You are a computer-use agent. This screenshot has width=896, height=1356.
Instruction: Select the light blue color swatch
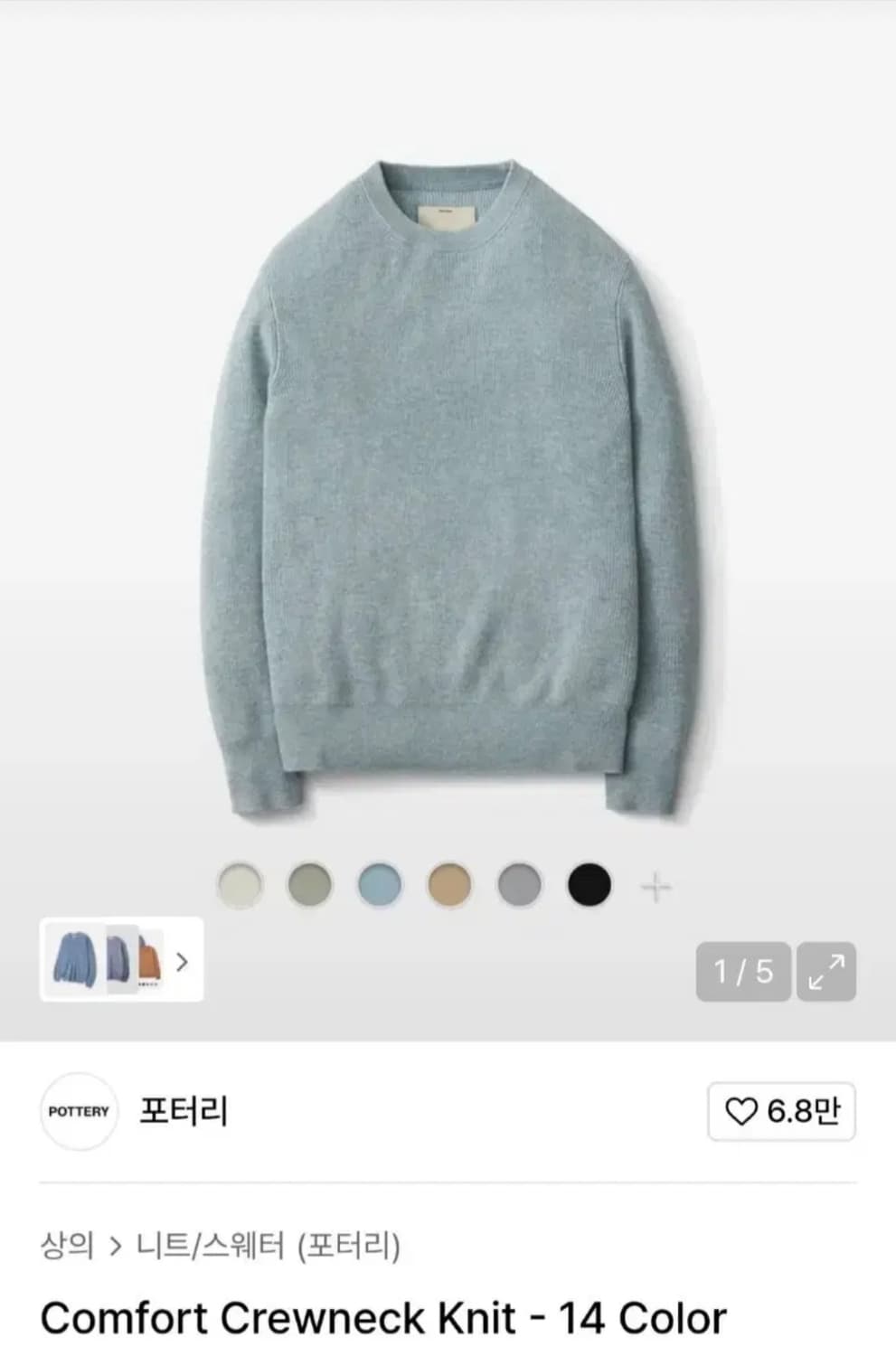tap(379, 887)
